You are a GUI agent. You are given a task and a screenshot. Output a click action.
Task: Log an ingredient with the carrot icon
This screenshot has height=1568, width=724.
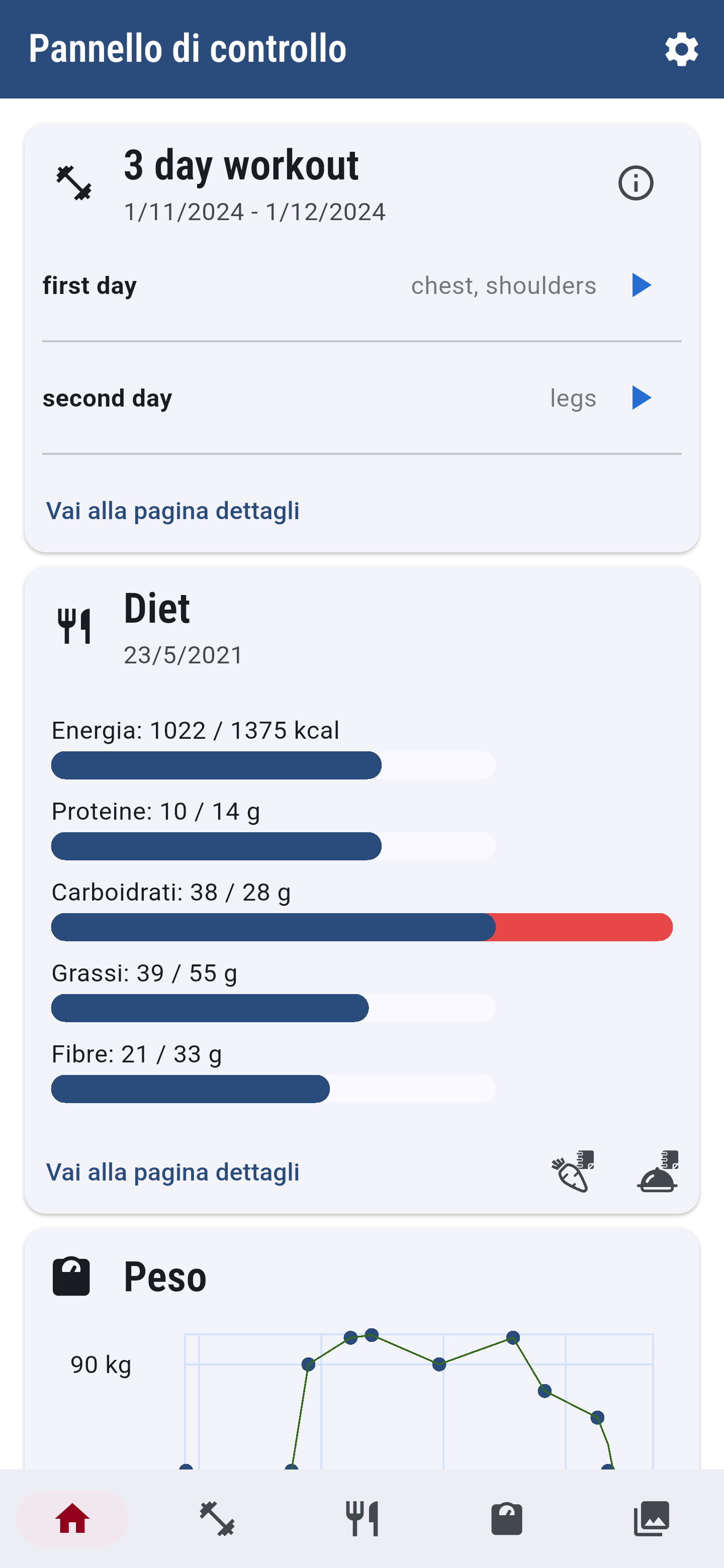pyautogui.click(x=573, y=1171)
